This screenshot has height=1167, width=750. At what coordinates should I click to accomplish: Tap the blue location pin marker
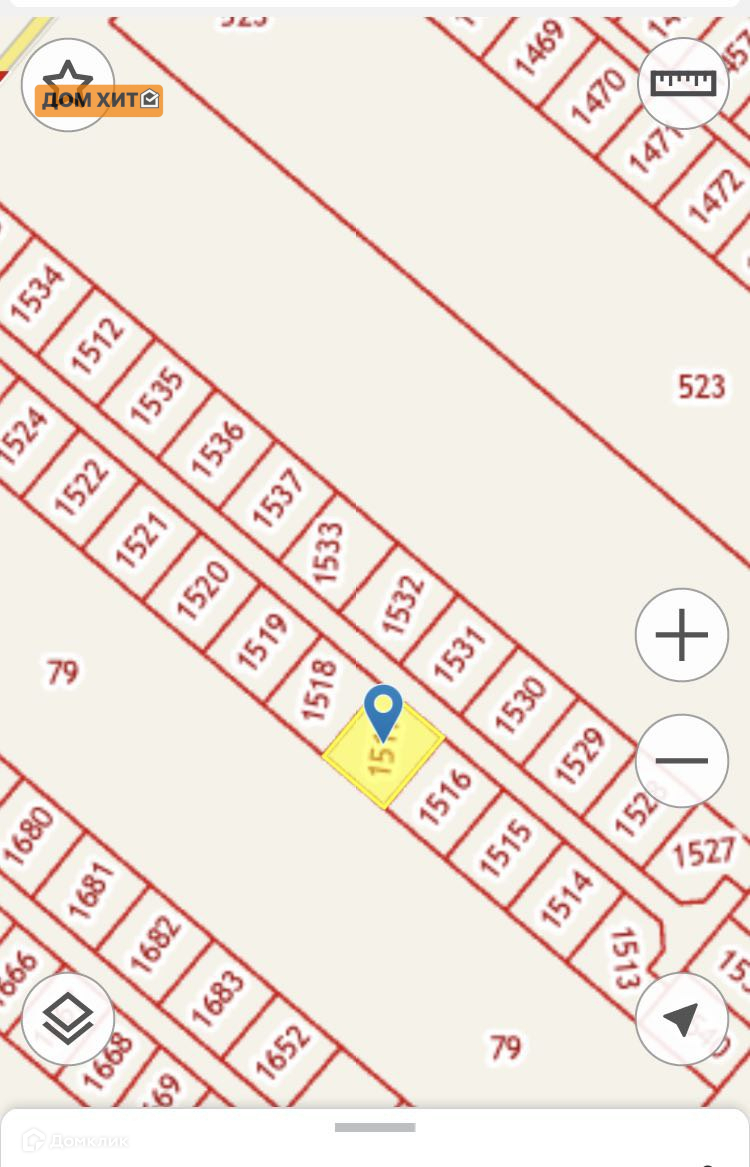pos(383,711)
